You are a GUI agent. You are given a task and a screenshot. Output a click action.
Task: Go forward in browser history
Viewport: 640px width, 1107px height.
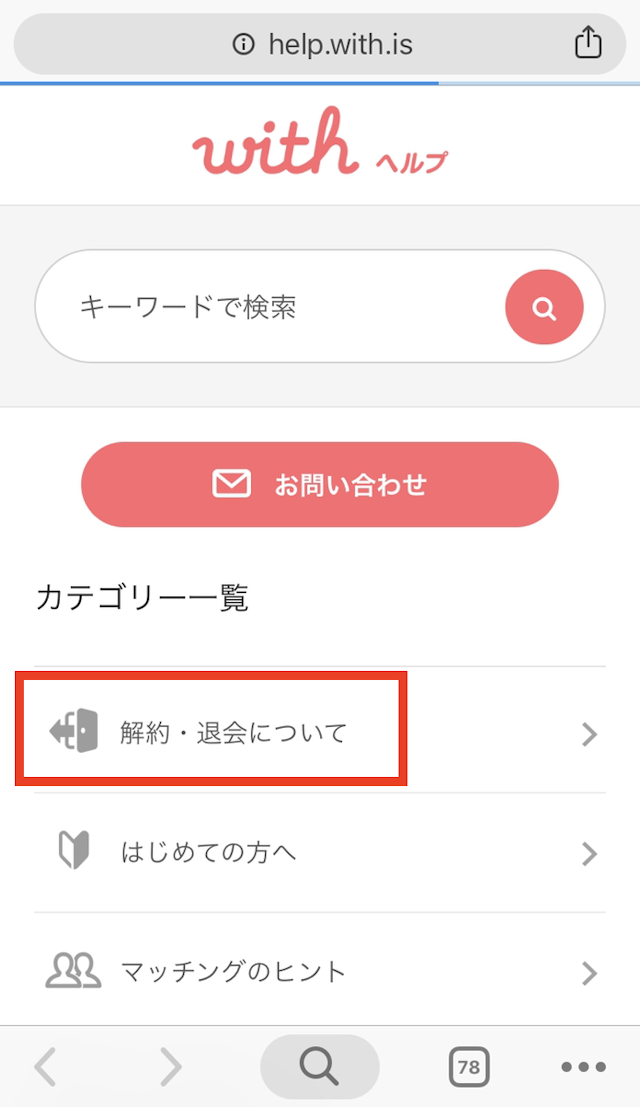tap(171, 1067)
